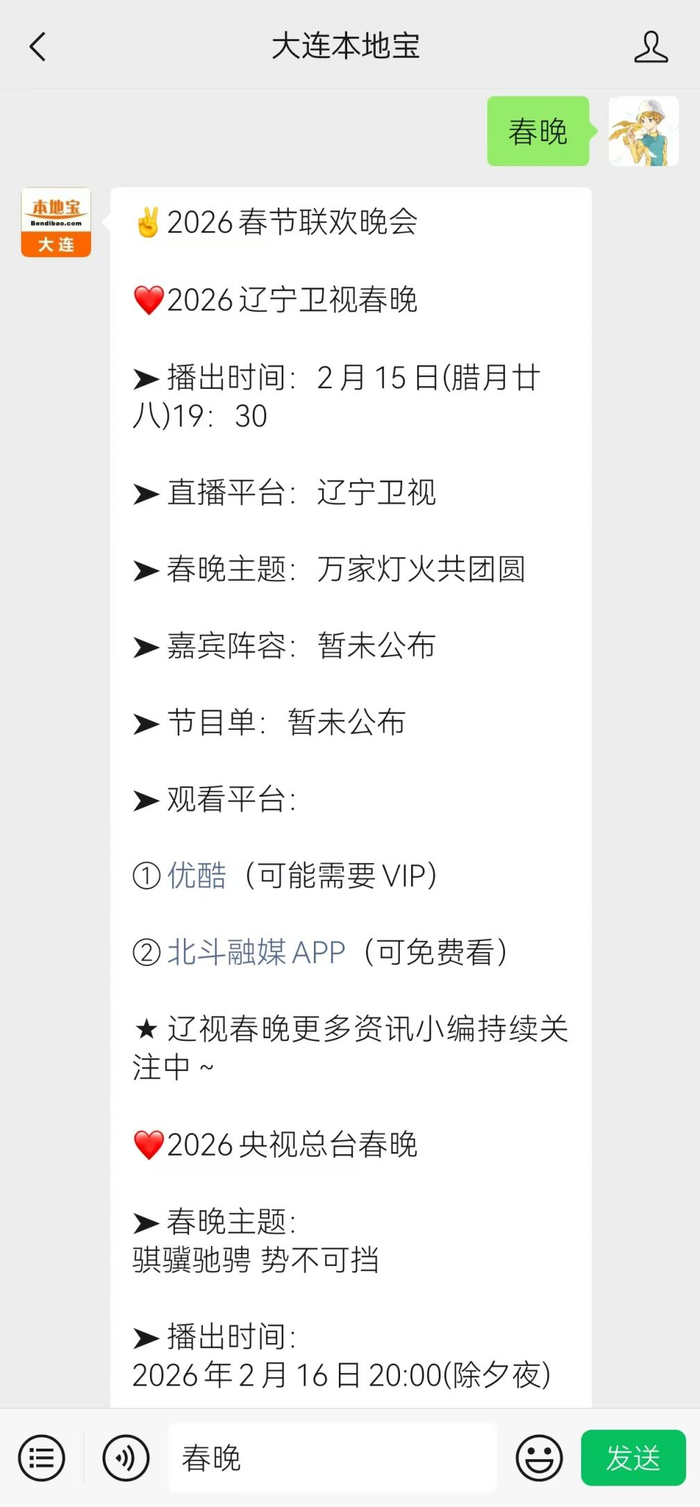The image size is (700, 1507).
Task: Open the emoji picker
Action: [539, 1457]
